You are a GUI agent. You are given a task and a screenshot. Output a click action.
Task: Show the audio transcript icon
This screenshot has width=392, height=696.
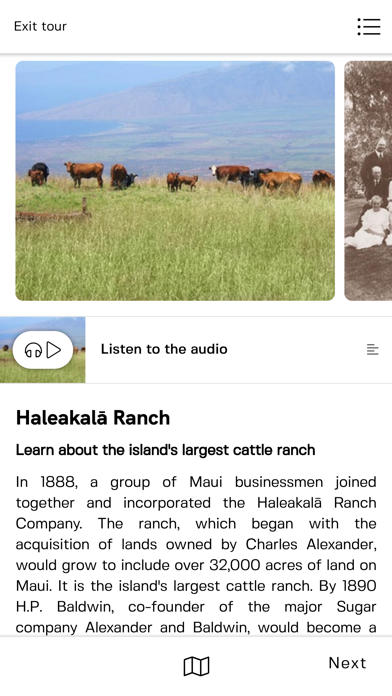click(372, 350)
